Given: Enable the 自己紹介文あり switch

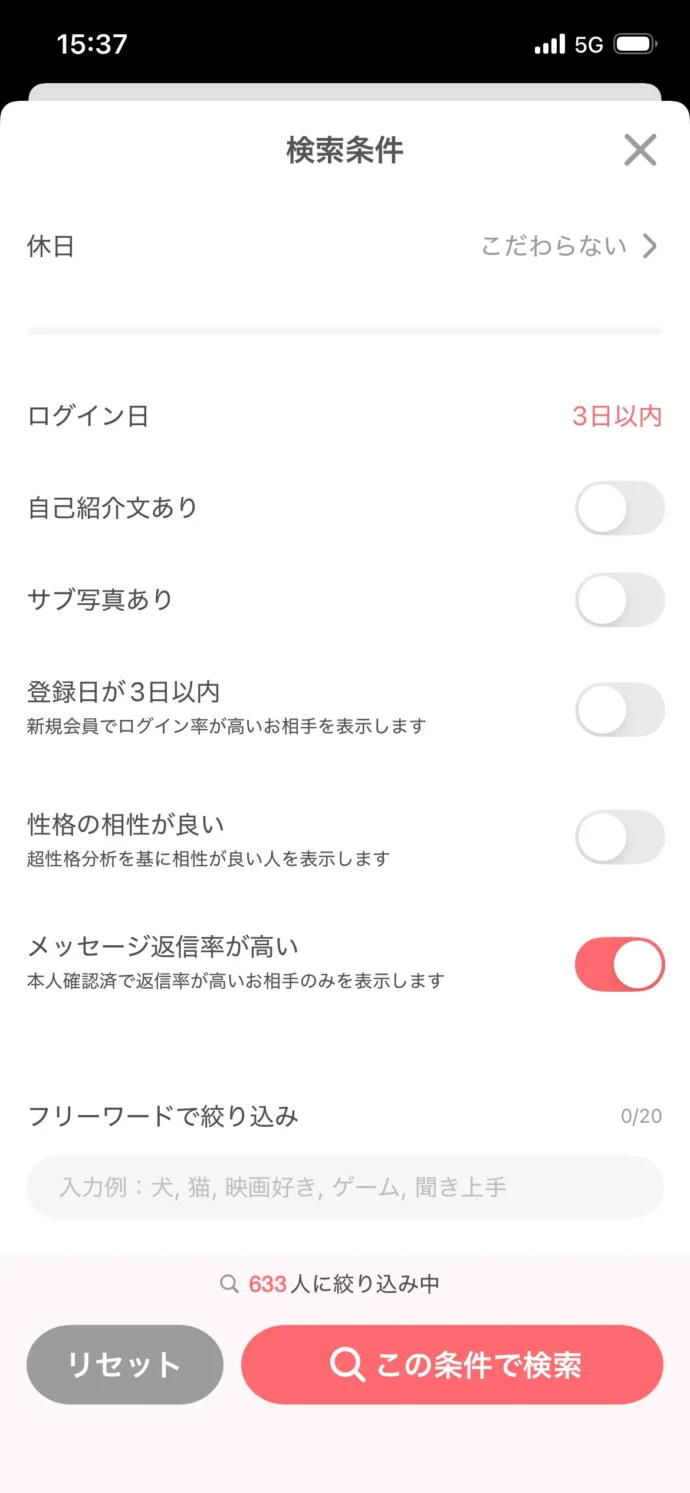Looking at the screenshot, I should (x=619, y=508).
